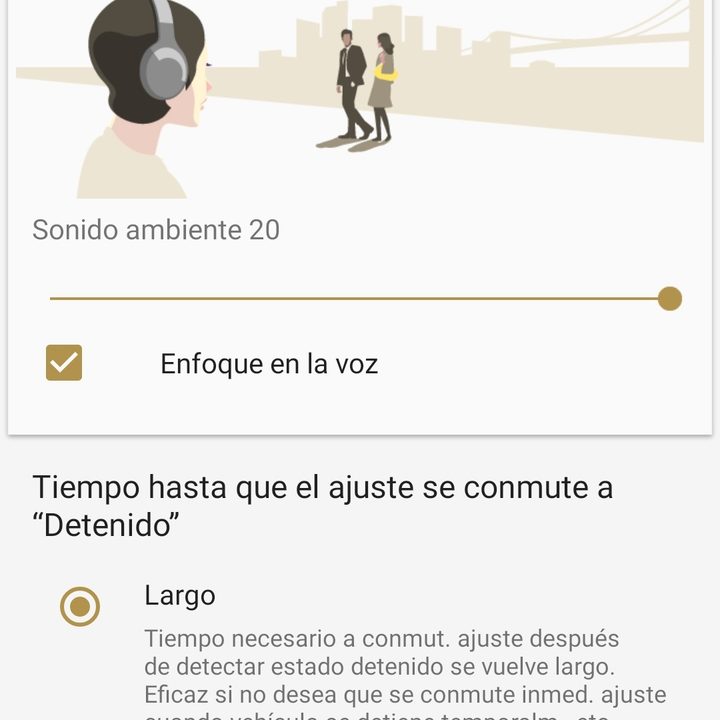Uncheck the Enfoque en la voz checkbox
Viewport: 720px width, 720px height.
[x=64, y=363]
